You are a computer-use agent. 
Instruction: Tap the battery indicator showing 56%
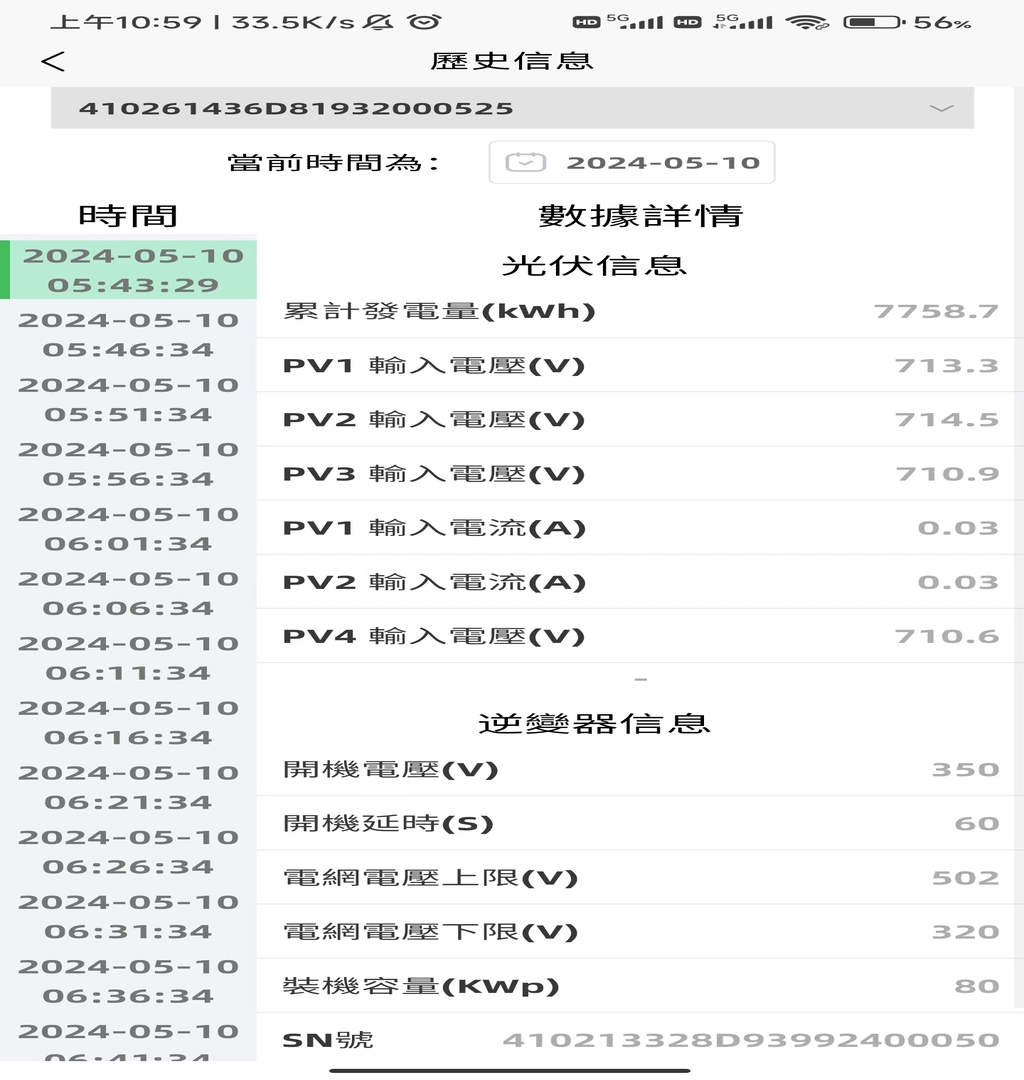872,20
